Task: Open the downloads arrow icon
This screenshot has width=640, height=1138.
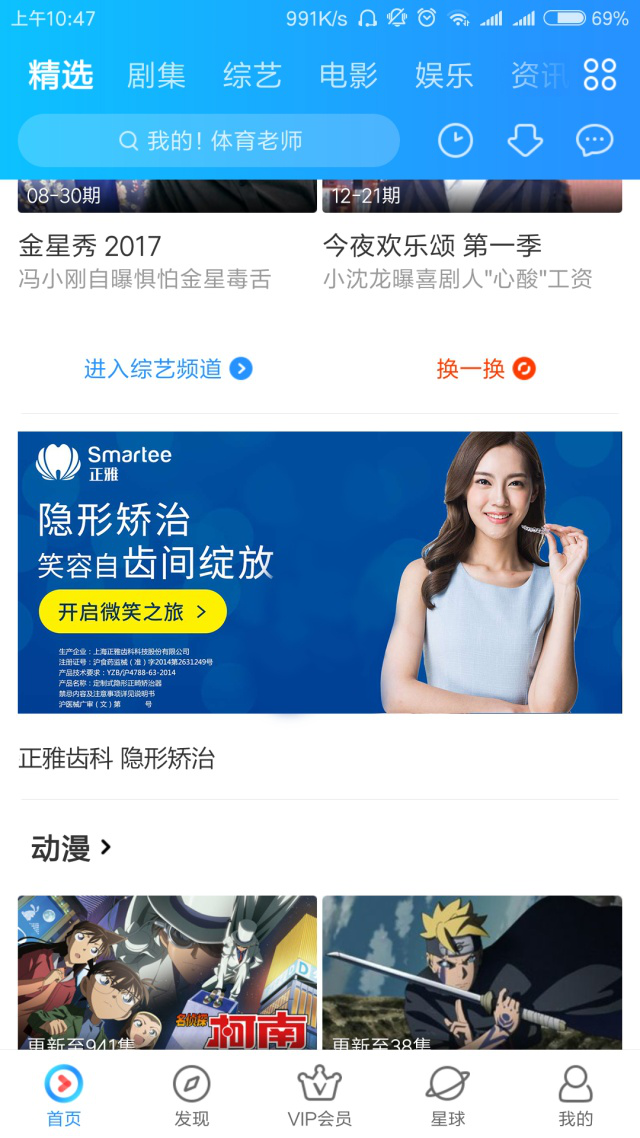Action: point(525,141)
